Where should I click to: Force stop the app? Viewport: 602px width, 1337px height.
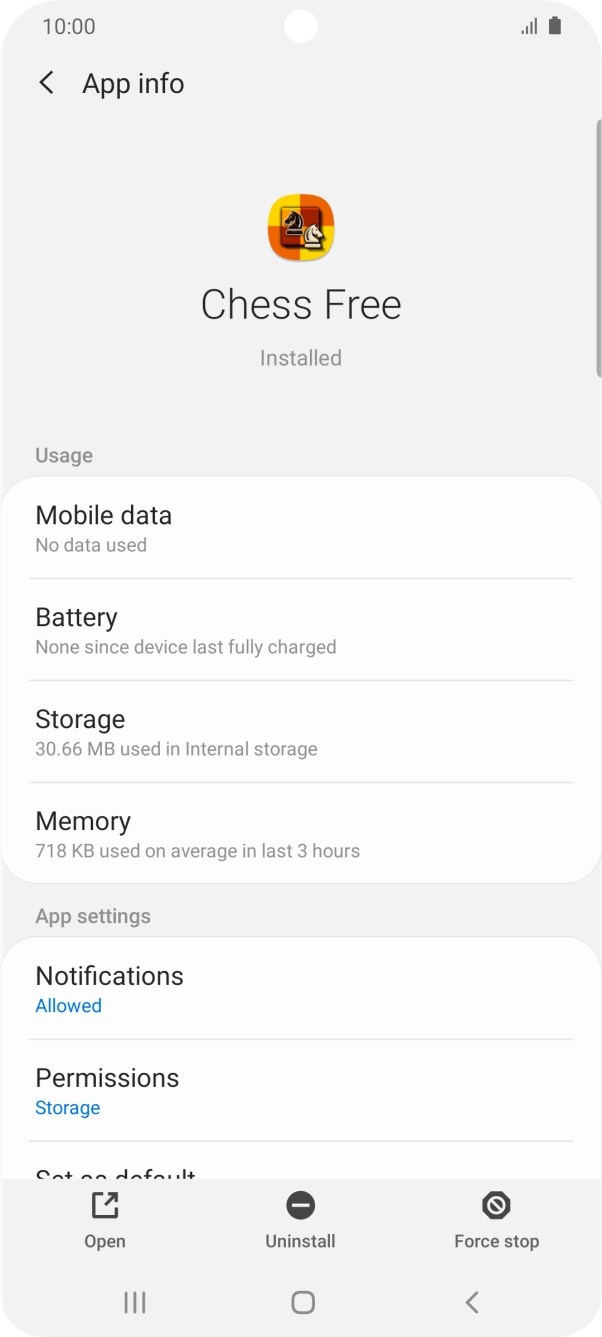(x=497, y=1220)
